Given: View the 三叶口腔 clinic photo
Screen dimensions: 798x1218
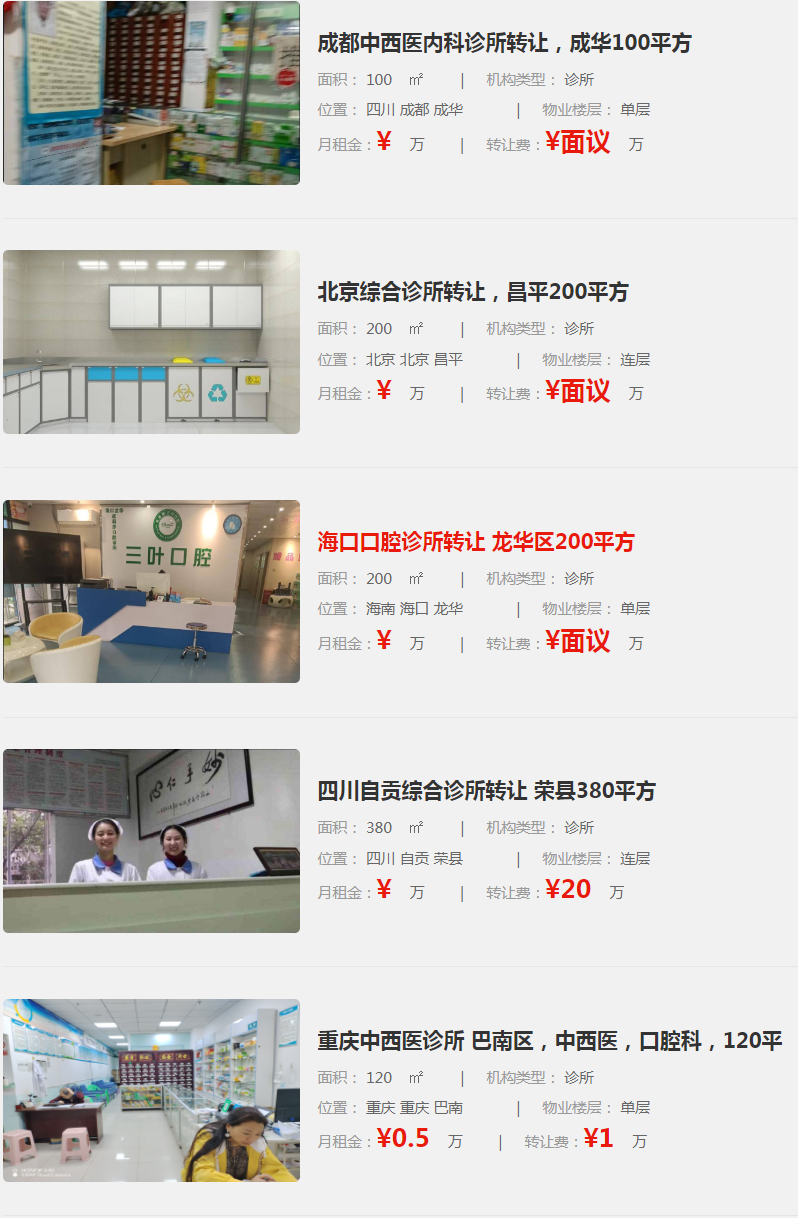Looking at the screenshot, I should (x=151, y=591).
